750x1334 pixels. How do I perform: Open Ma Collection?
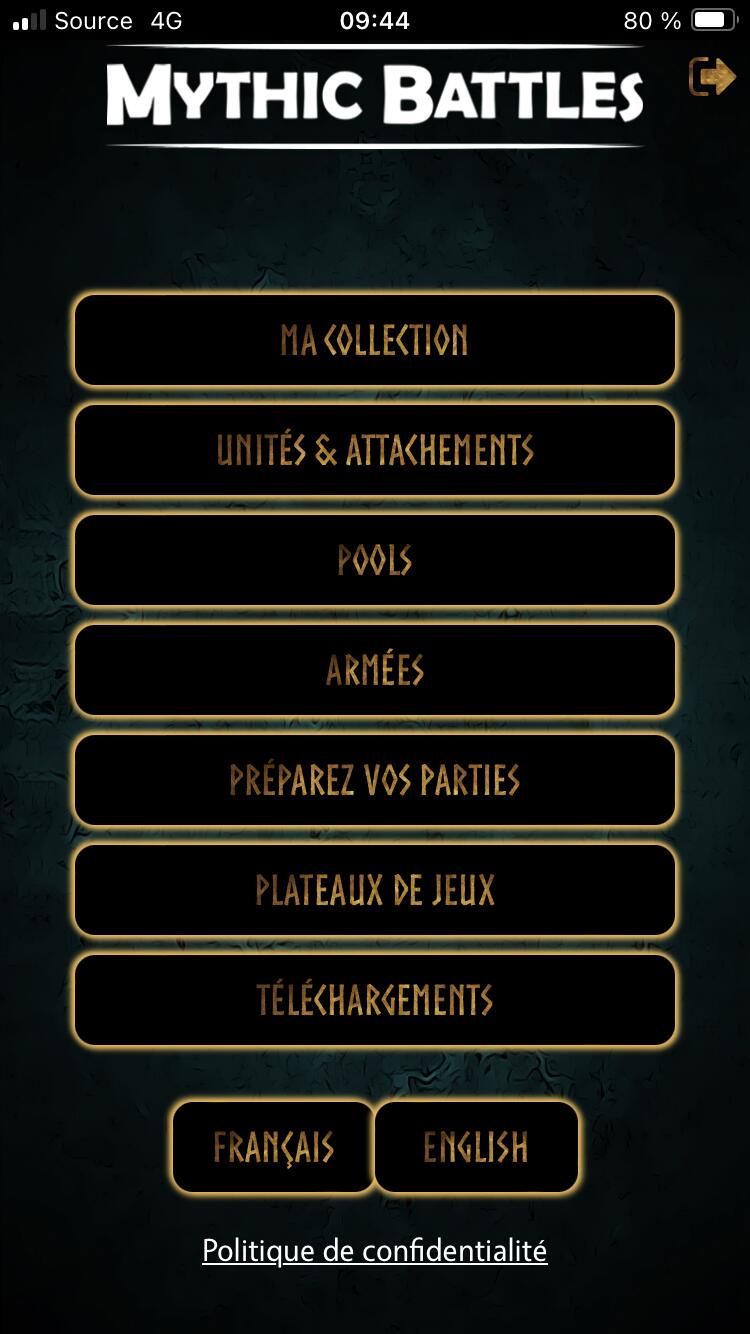pos(375,340)
